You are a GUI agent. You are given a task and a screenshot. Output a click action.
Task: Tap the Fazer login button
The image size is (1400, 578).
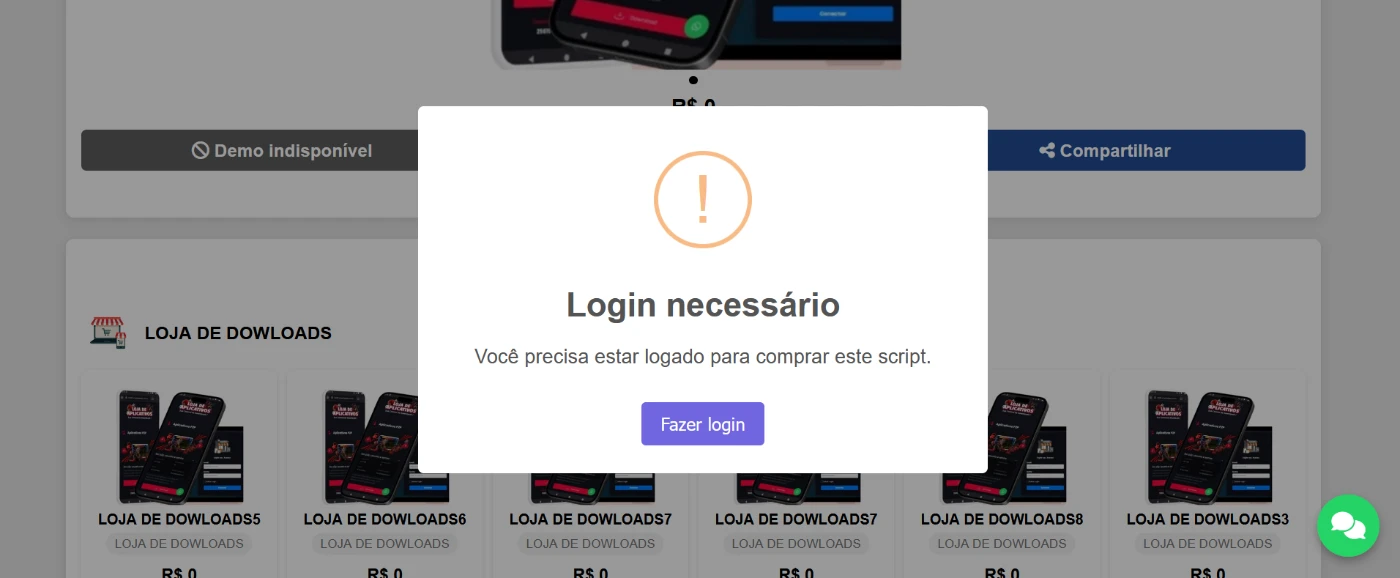(702, 424)
